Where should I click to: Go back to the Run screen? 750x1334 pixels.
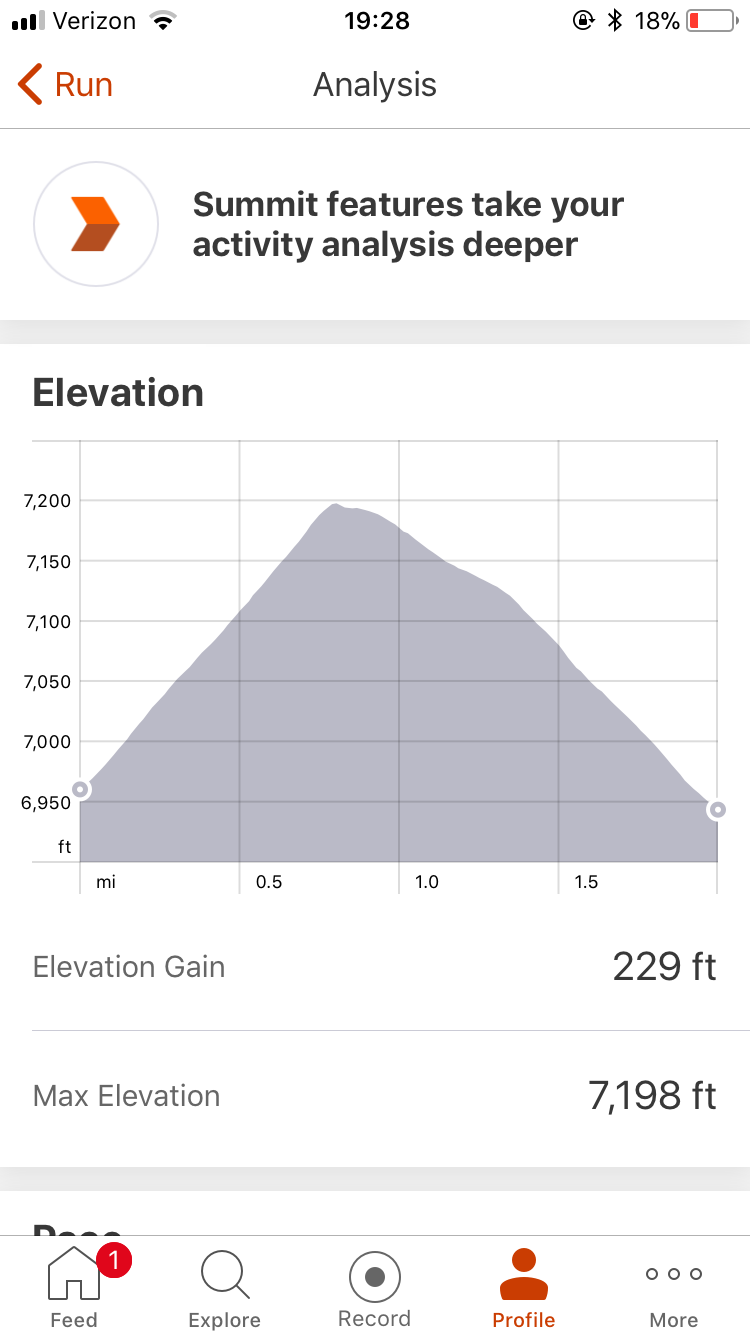coord(66,85)
